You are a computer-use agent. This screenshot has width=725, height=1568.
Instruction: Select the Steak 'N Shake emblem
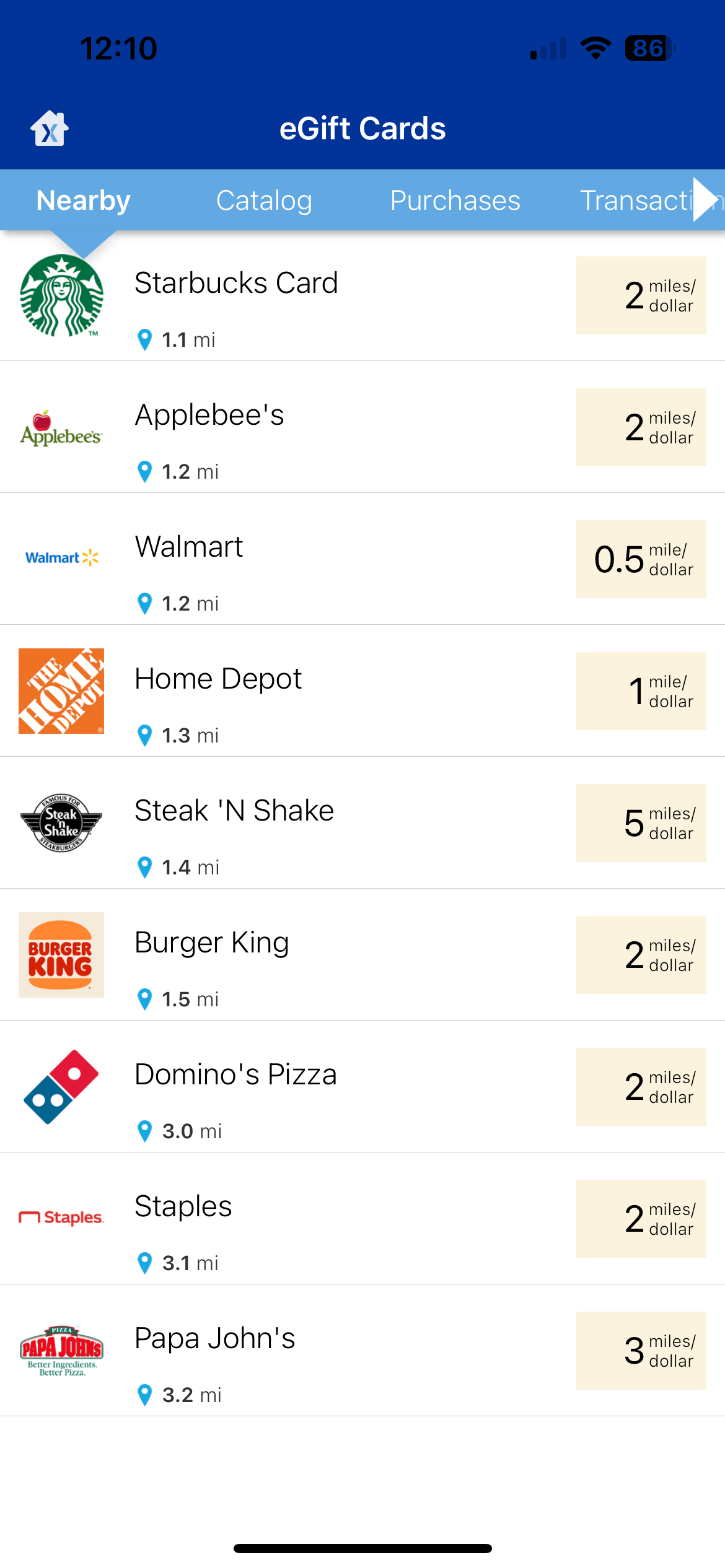61,824
